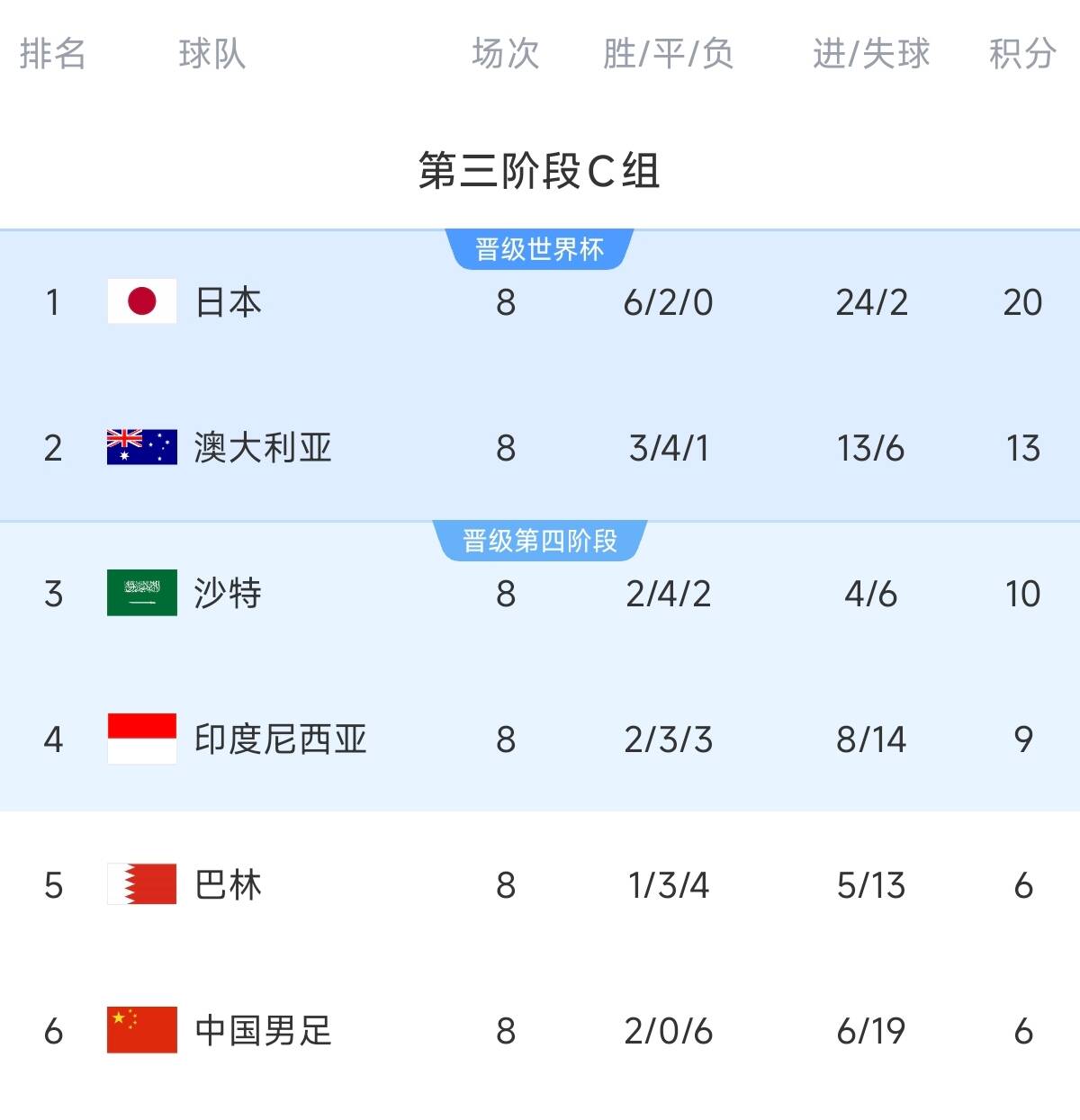Click the 沙特 team name
The width and height of the screenshot is (1080, 1120).
point(225,594)
